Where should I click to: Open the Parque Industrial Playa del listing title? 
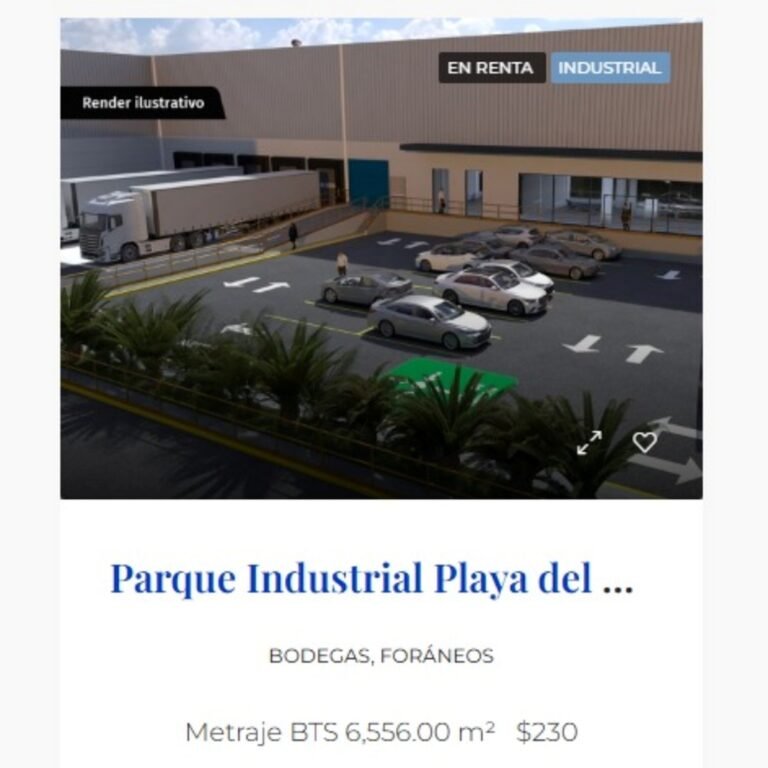pyautogui.click(x=371, y=579)
